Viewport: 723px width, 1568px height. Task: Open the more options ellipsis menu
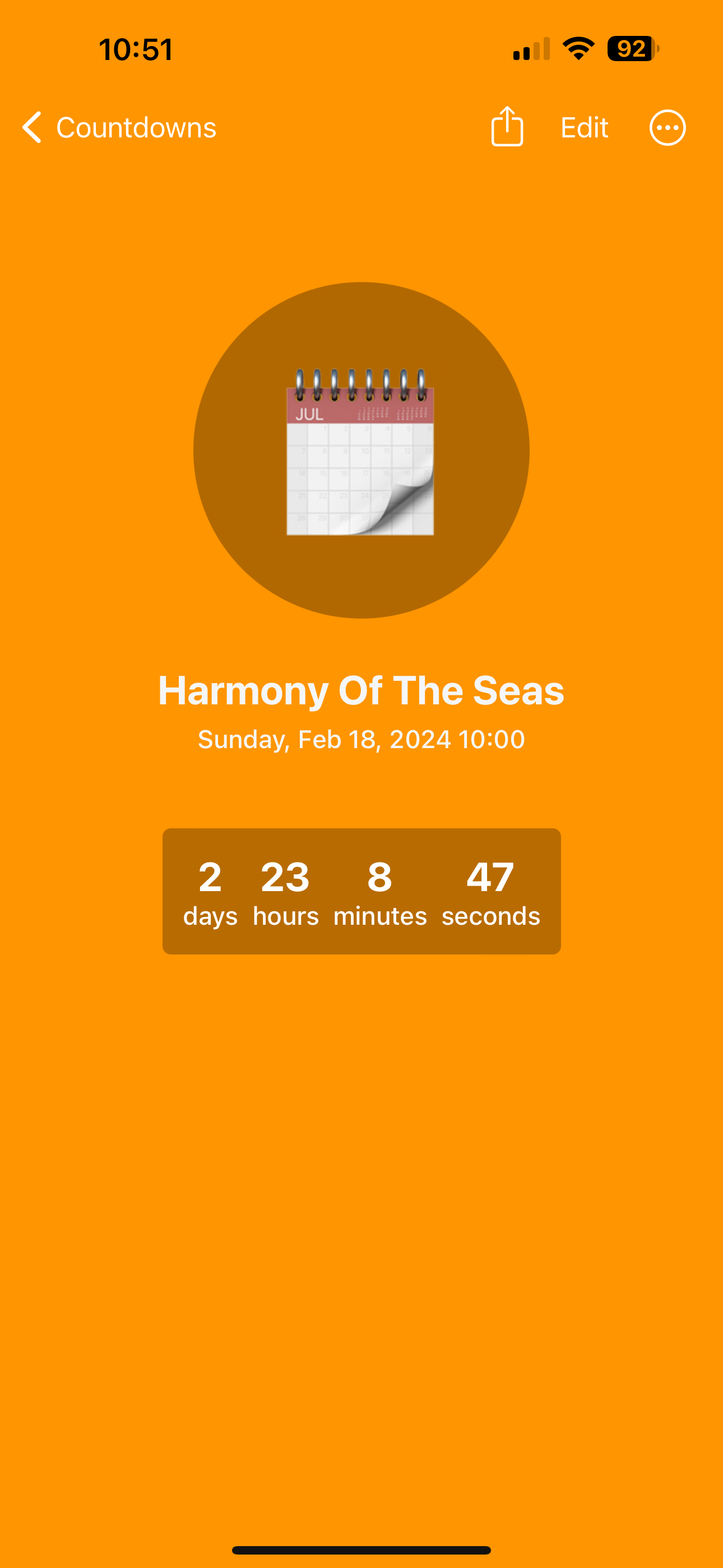pyautogui.click(x=668, y=127)
